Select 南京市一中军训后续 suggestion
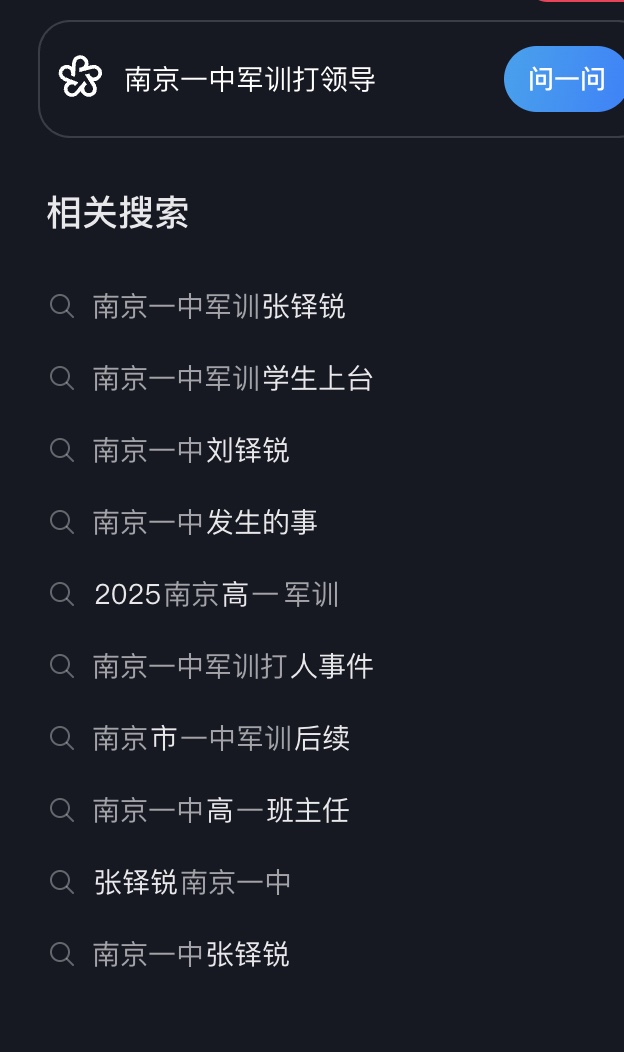This screenshot has width=624, height=1052. pos(221,738)
